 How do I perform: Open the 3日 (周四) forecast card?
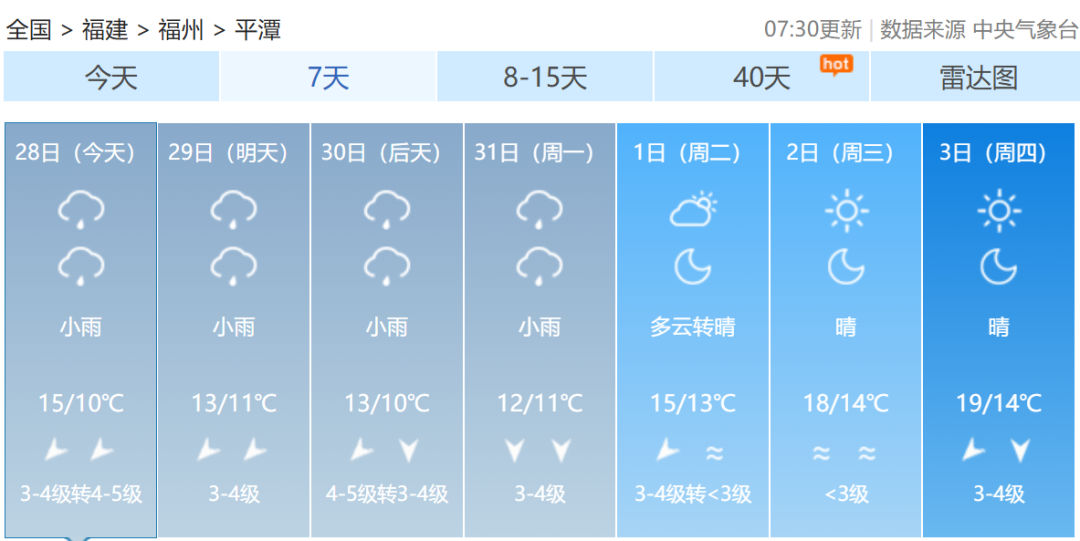pos(999,328)
